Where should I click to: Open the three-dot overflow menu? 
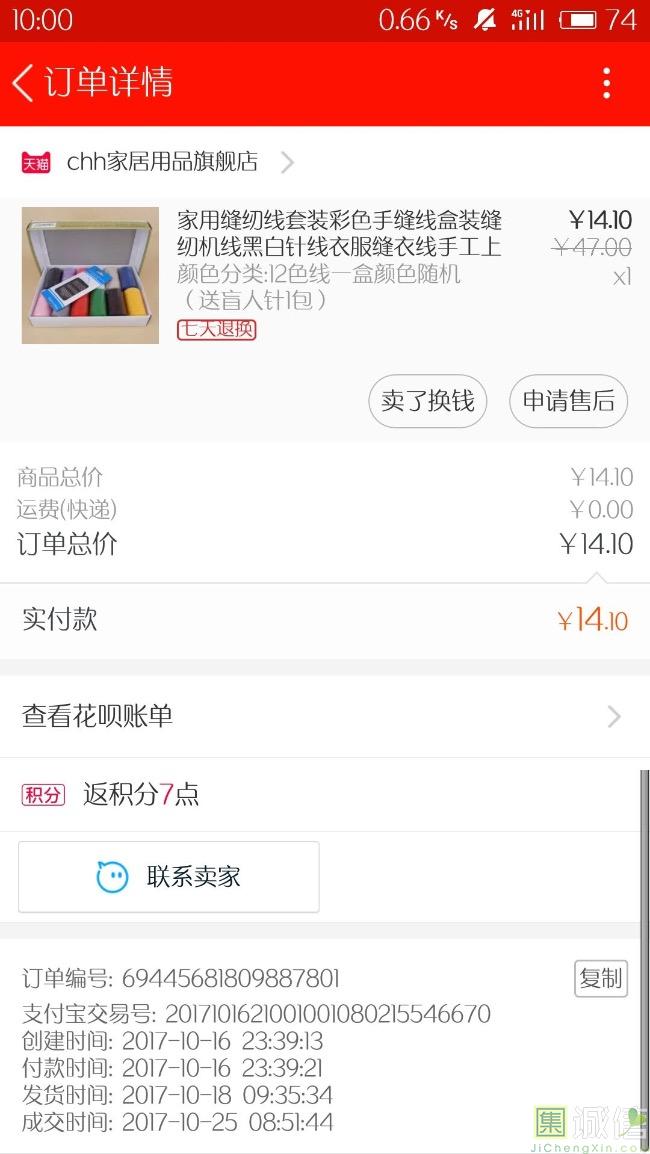(607, 83)
